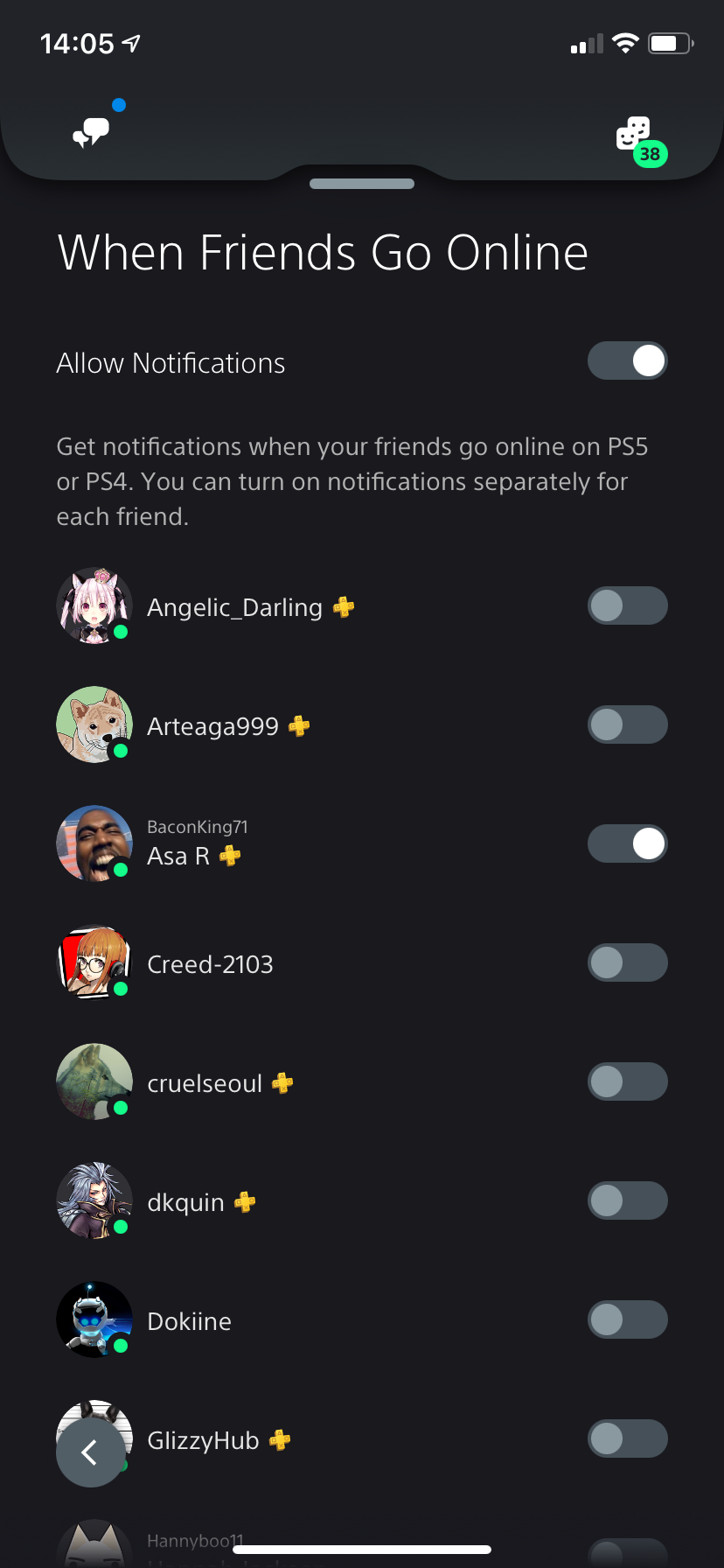Screen dimensions: 724x1568
Task: Enable notifications for Angelic_Darling
Action: tap(627, 605)
